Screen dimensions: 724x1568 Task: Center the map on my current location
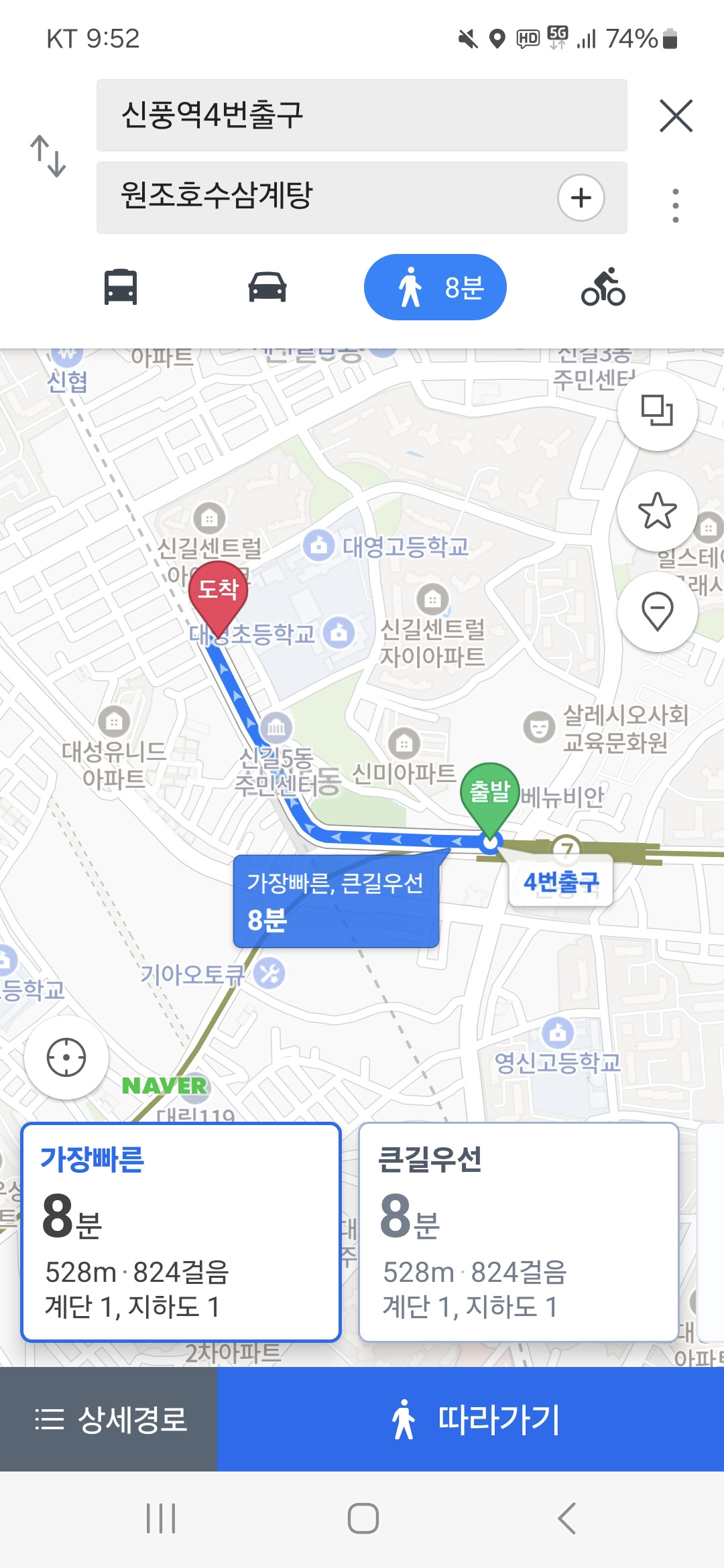[x=66, y=1058]
